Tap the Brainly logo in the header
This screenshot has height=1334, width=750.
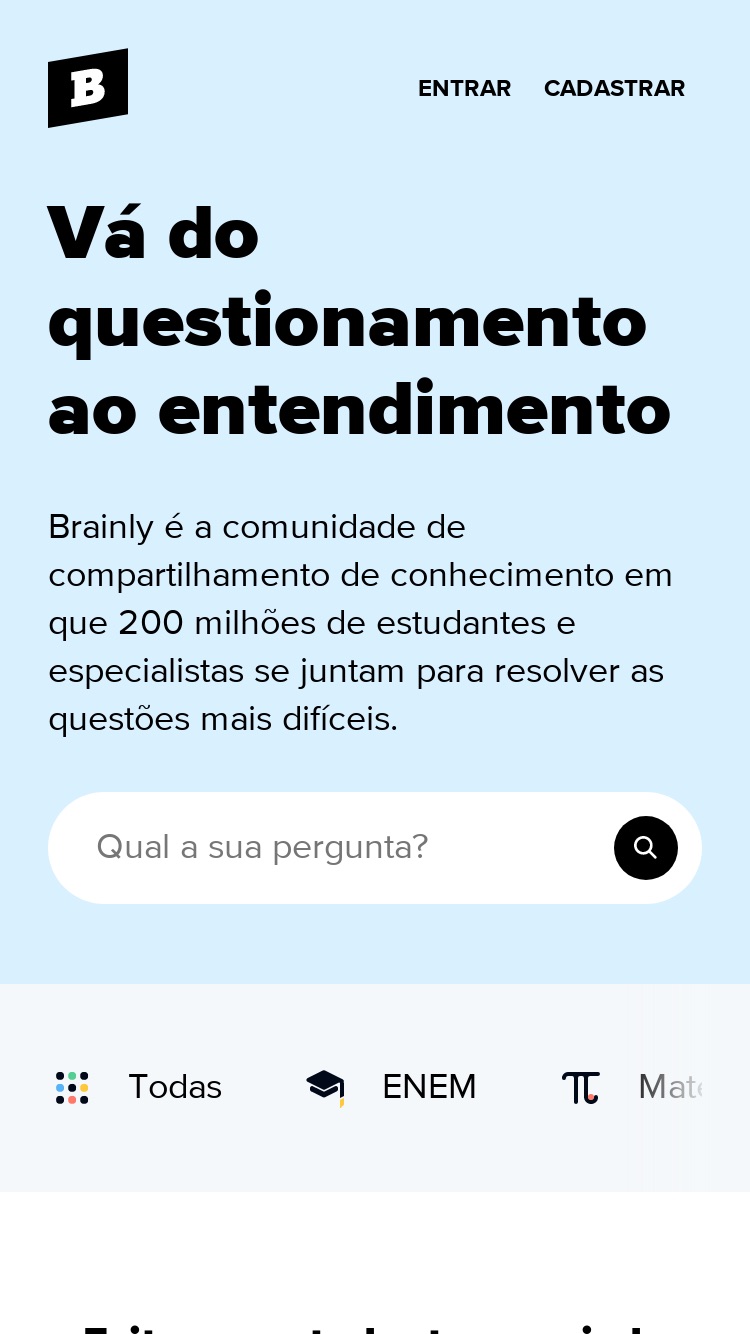(x=88, y=88)
